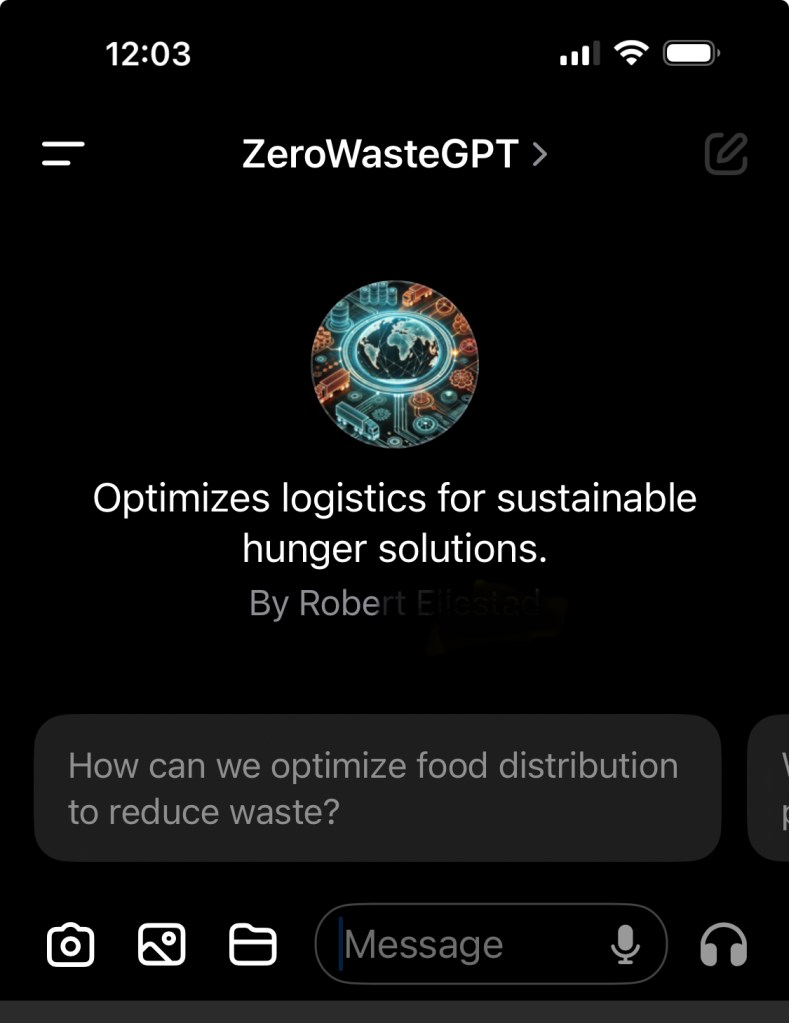The height and width of the screenshot is (1023, 789).
Task: Focus the Message text field
Action: pyautogui.click(x=470, y=944)
